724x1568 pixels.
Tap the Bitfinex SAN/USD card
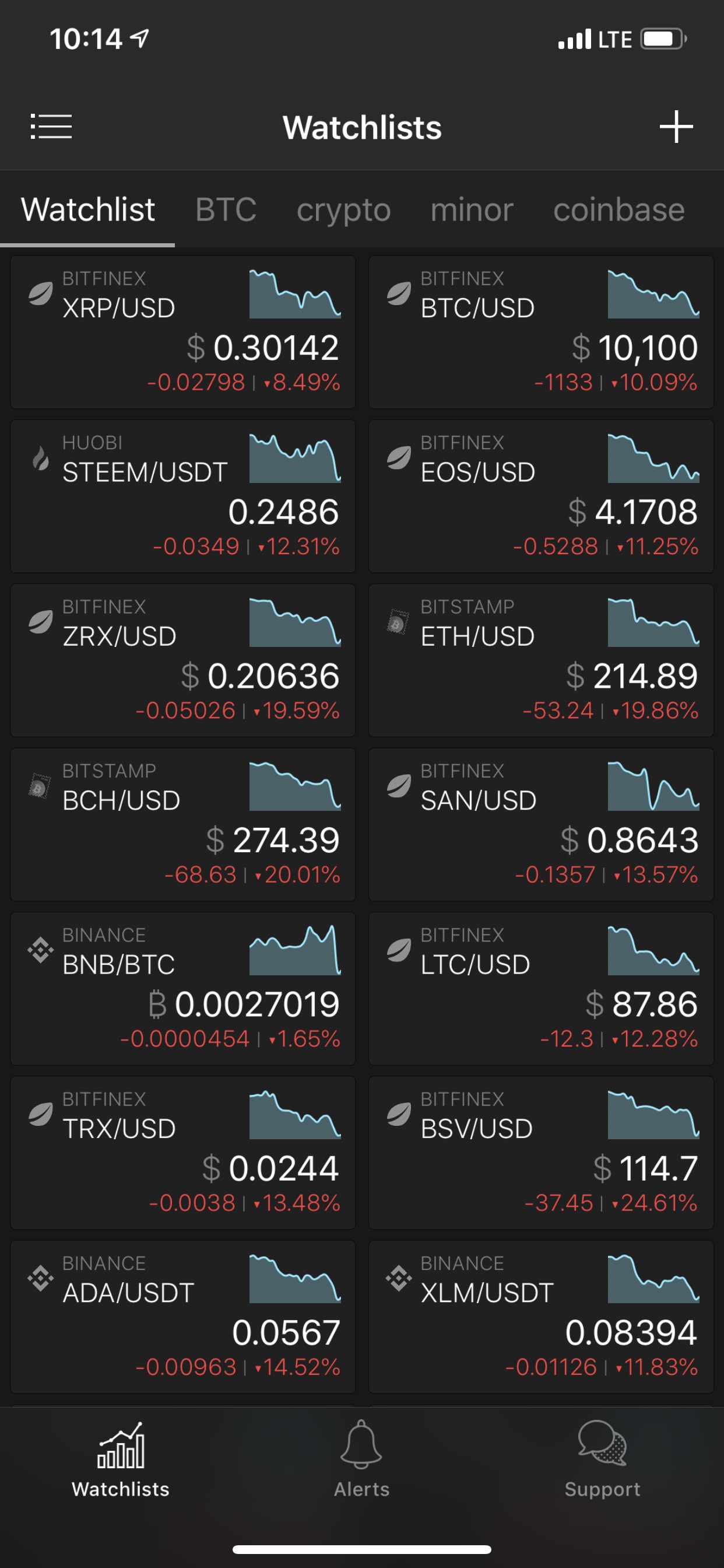(x=541, y=824)
